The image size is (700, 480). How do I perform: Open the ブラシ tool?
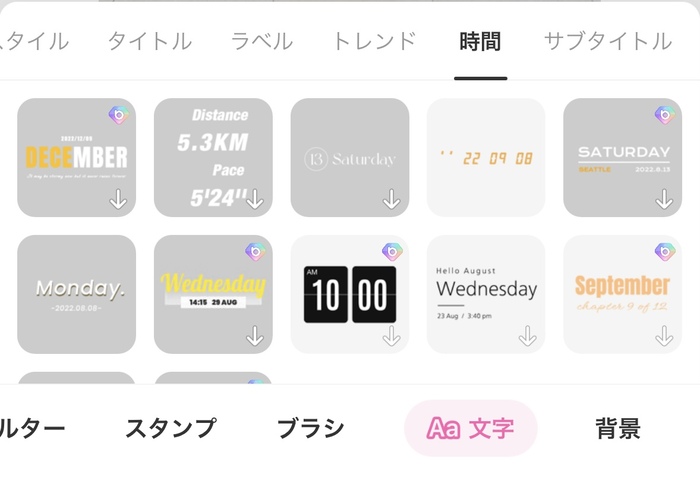[310, 429]
